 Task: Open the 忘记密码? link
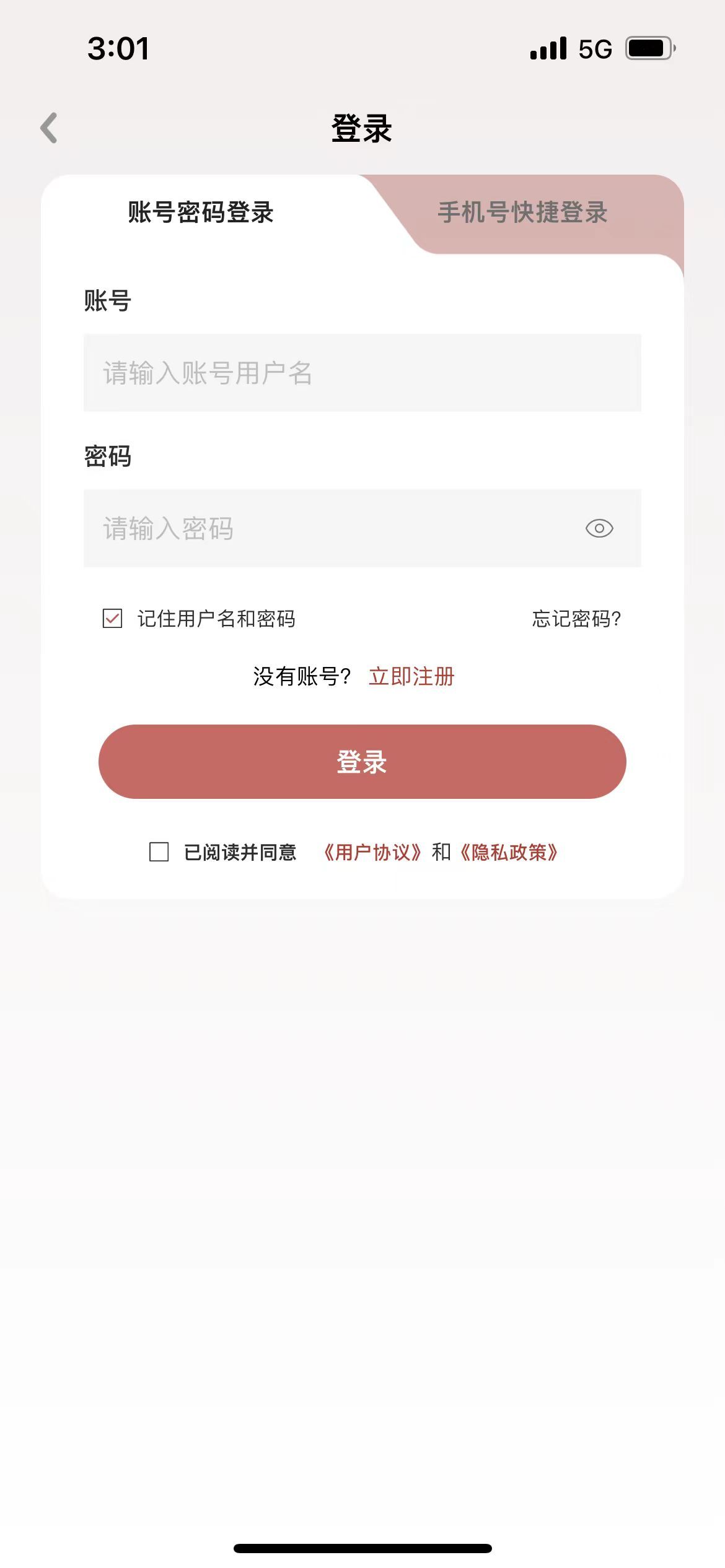point(576,619)
